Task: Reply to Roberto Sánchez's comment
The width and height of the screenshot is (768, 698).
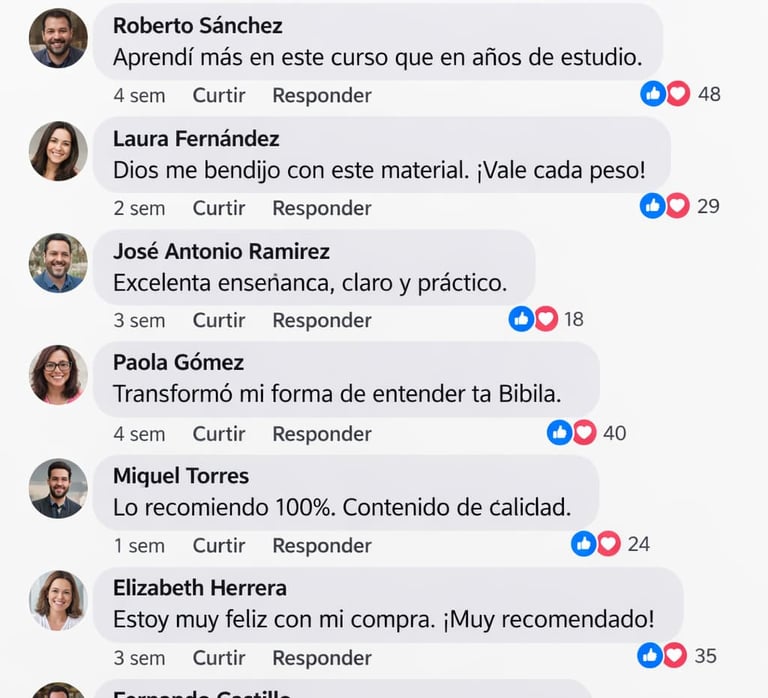Action: click(322, 96)
